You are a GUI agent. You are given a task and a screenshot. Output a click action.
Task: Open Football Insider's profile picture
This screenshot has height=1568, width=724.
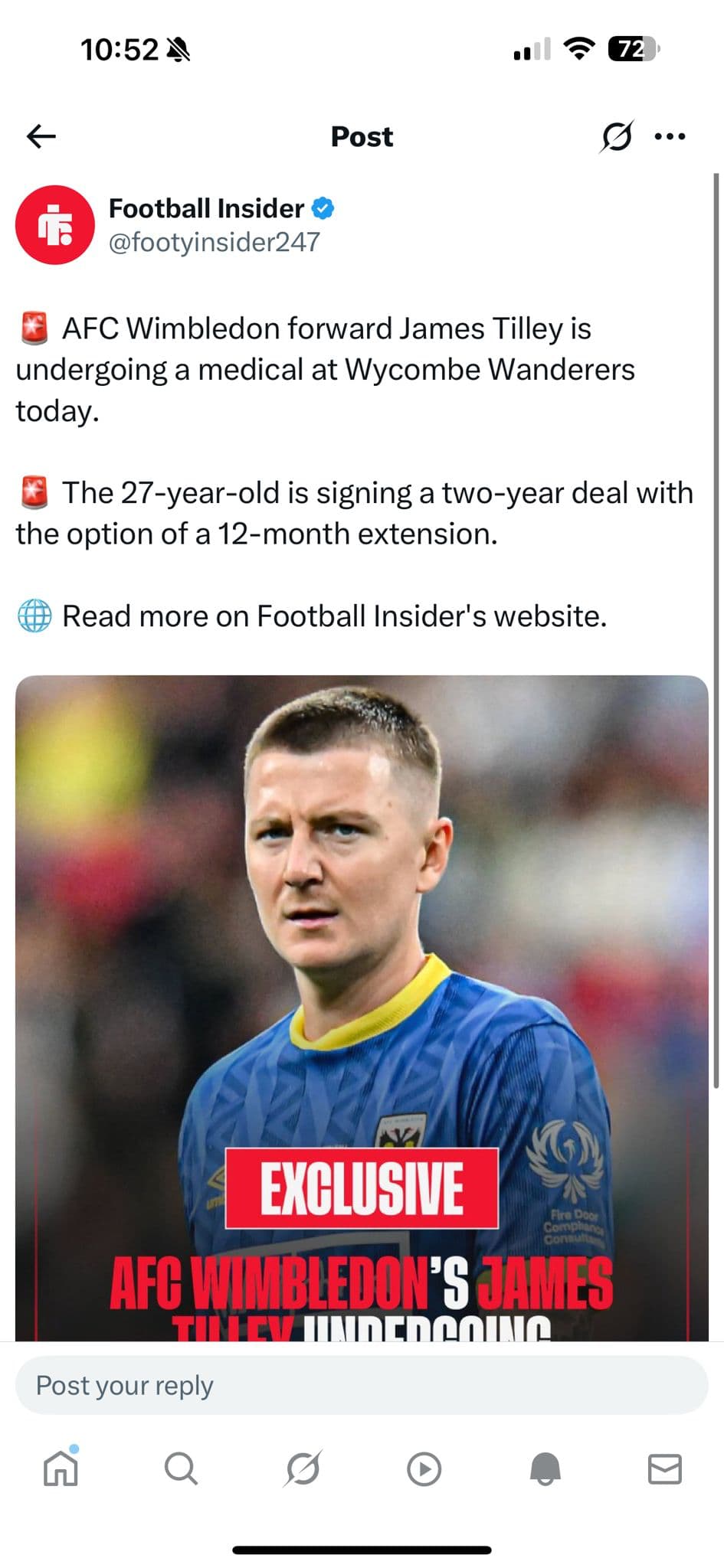[x=55, y=225]
